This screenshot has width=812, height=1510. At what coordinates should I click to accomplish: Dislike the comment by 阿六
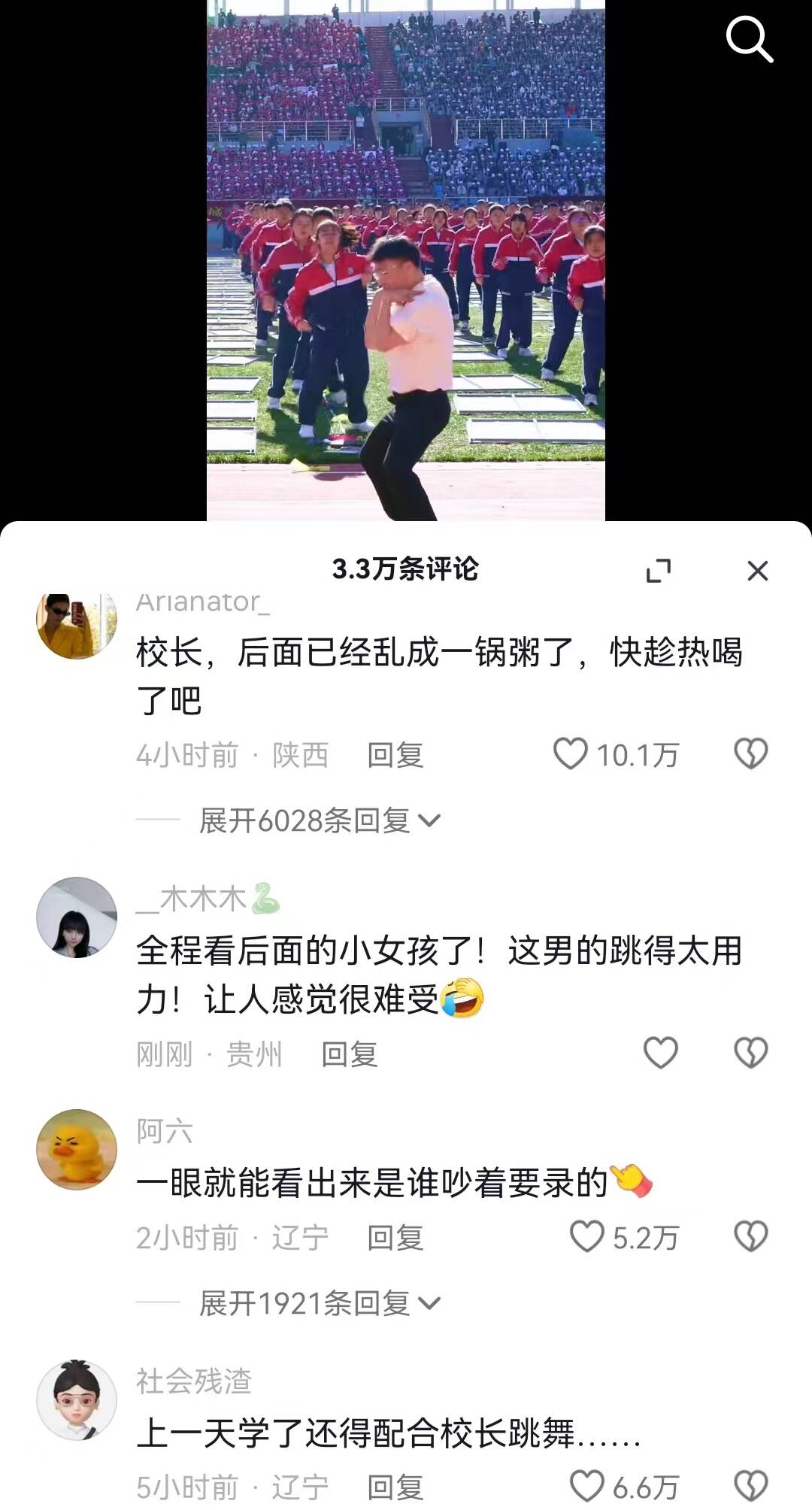(x=750, y=1236)
